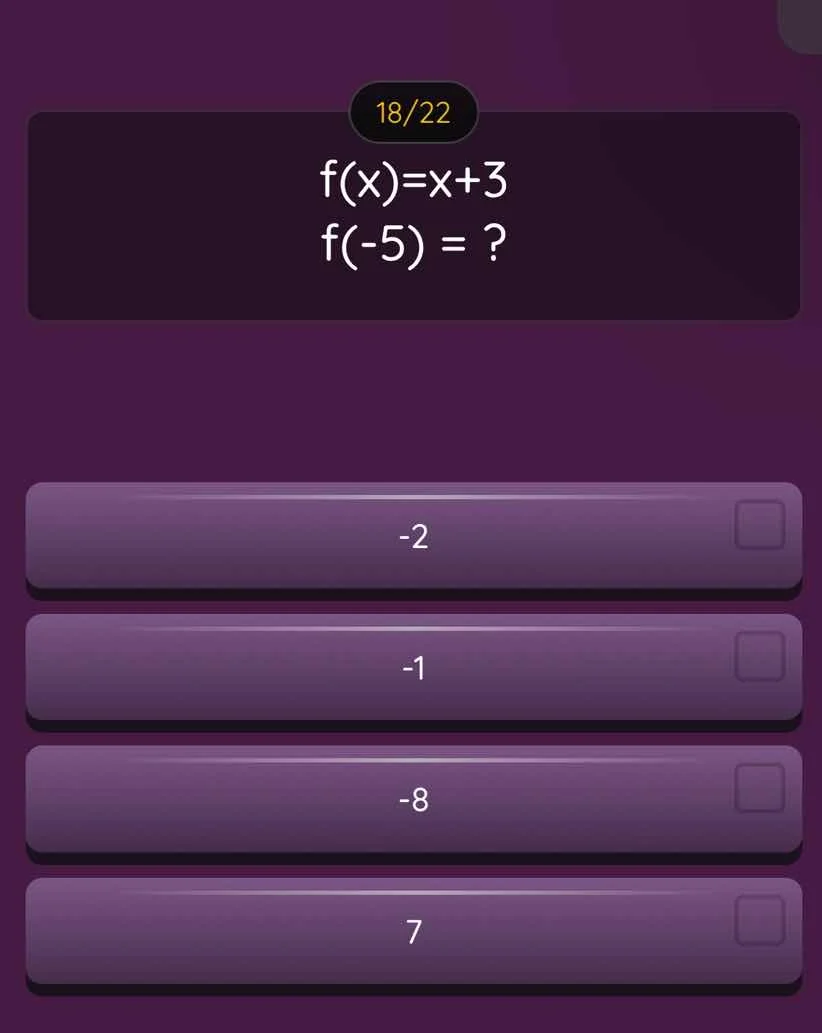The image size is (822, 1033).
Task: Toggle the checkbox on the bottom answer
Action: coord(760,918)
